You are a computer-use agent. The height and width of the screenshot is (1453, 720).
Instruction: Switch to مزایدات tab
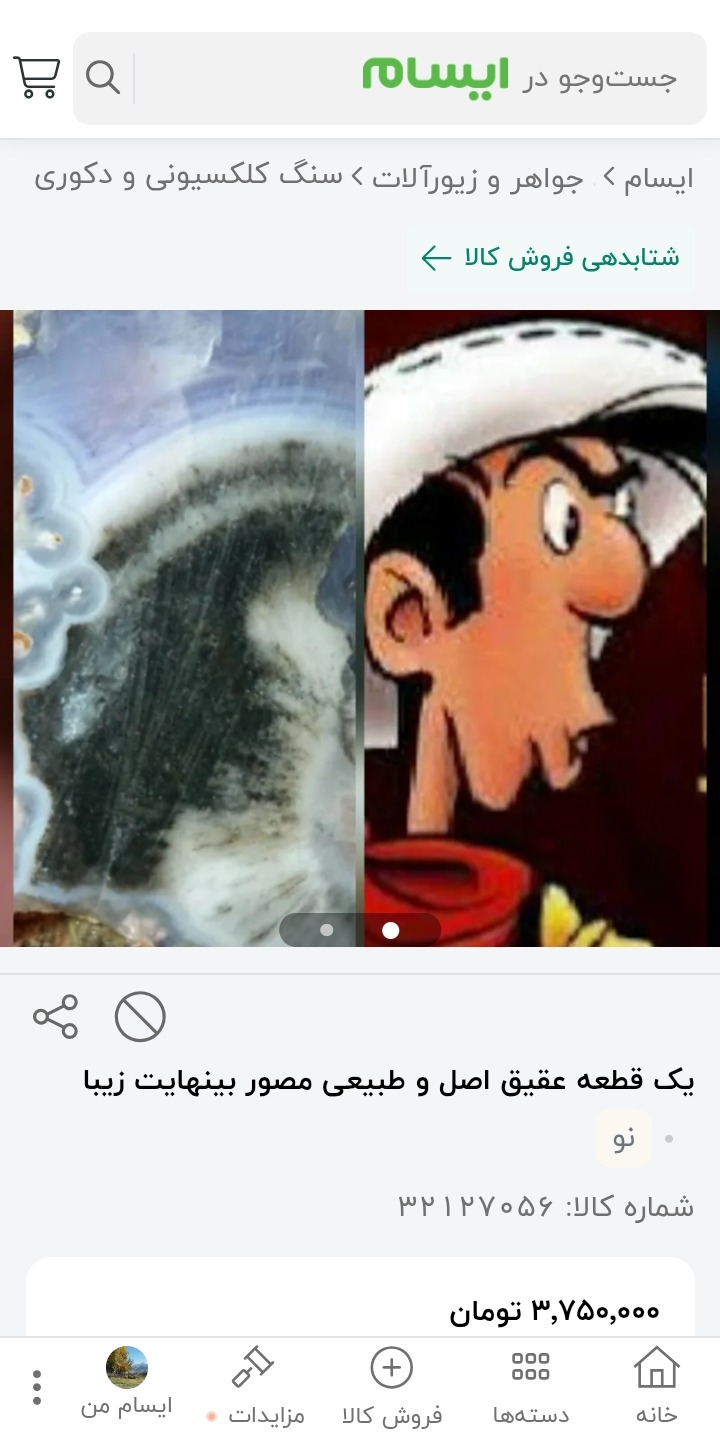(256, 1385)
